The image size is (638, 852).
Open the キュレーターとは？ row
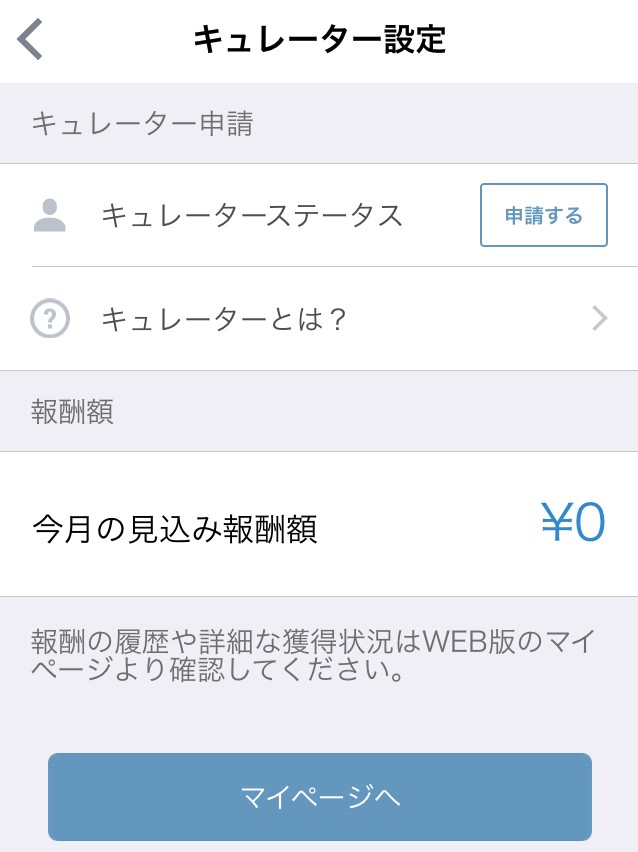[319, 319]
